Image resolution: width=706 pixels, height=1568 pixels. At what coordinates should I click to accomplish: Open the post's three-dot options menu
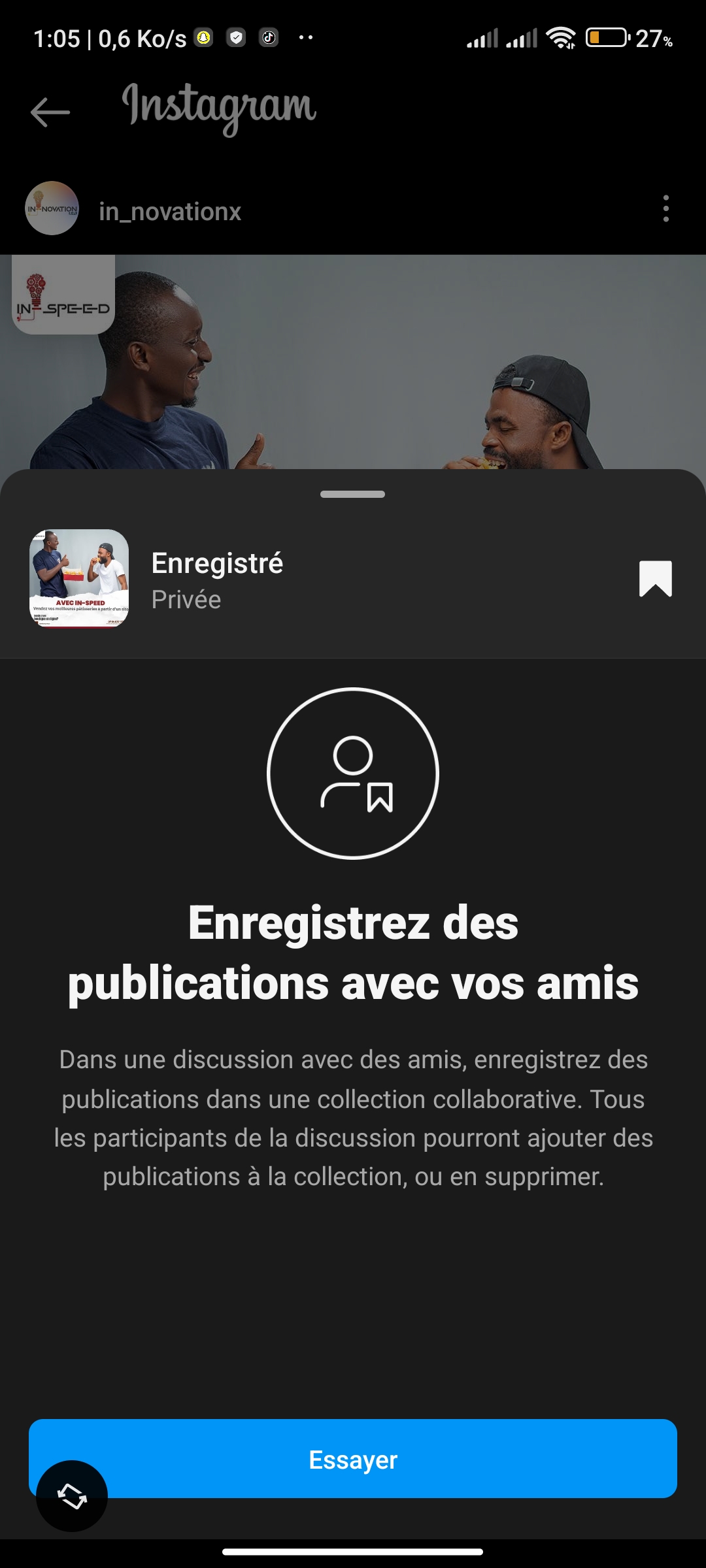pos(665,208)
